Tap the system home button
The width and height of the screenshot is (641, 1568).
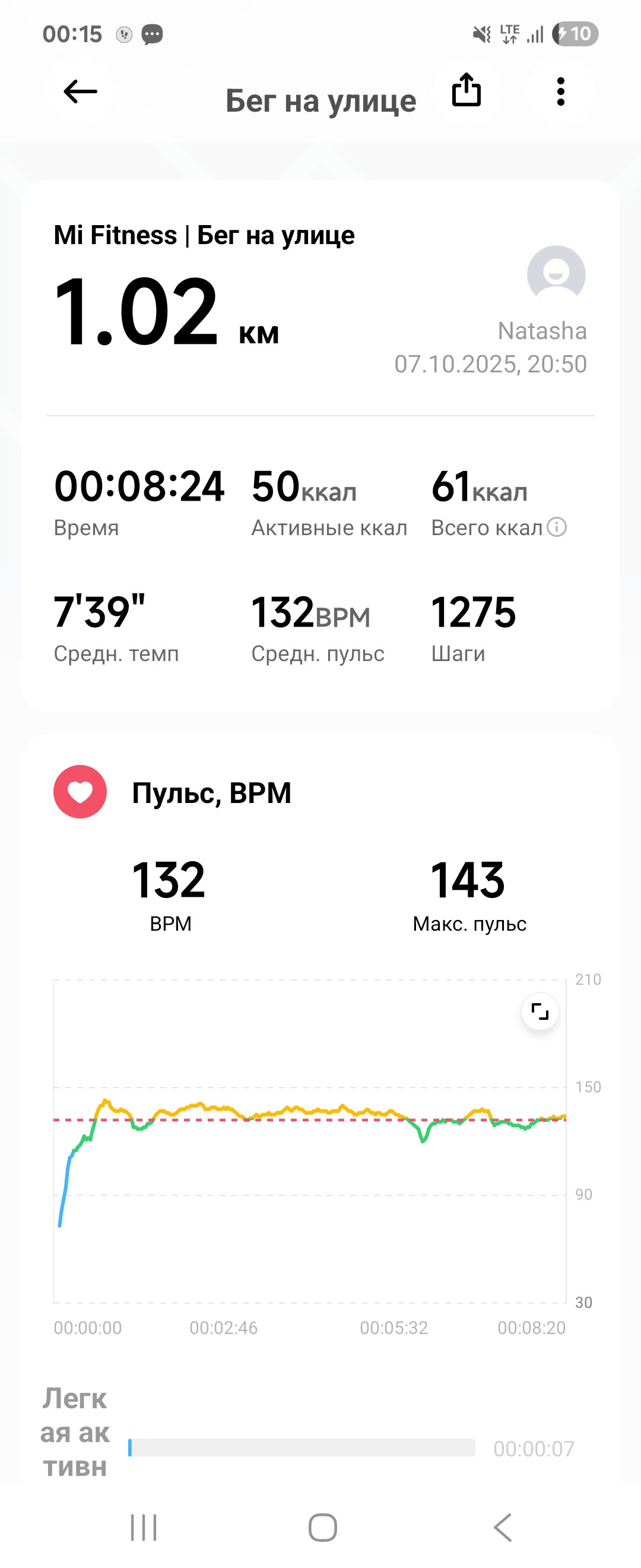pyautogui.click(x=322, y=1527)
